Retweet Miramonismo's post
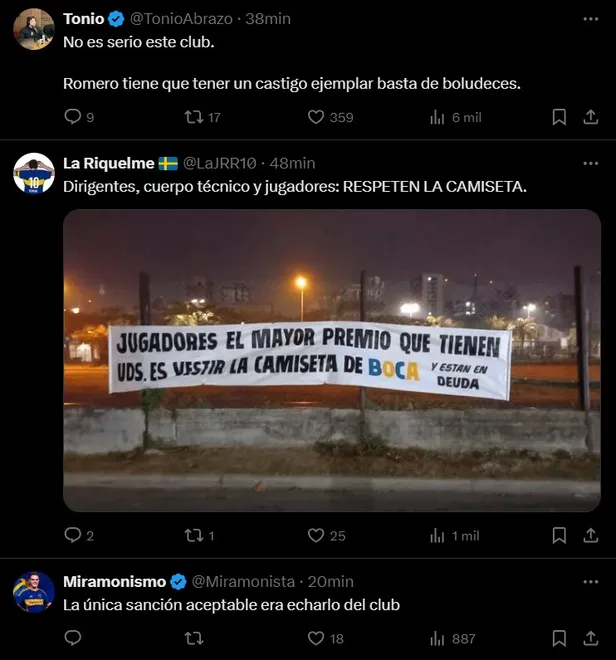 pyautogui.click(x=196, y=638)
